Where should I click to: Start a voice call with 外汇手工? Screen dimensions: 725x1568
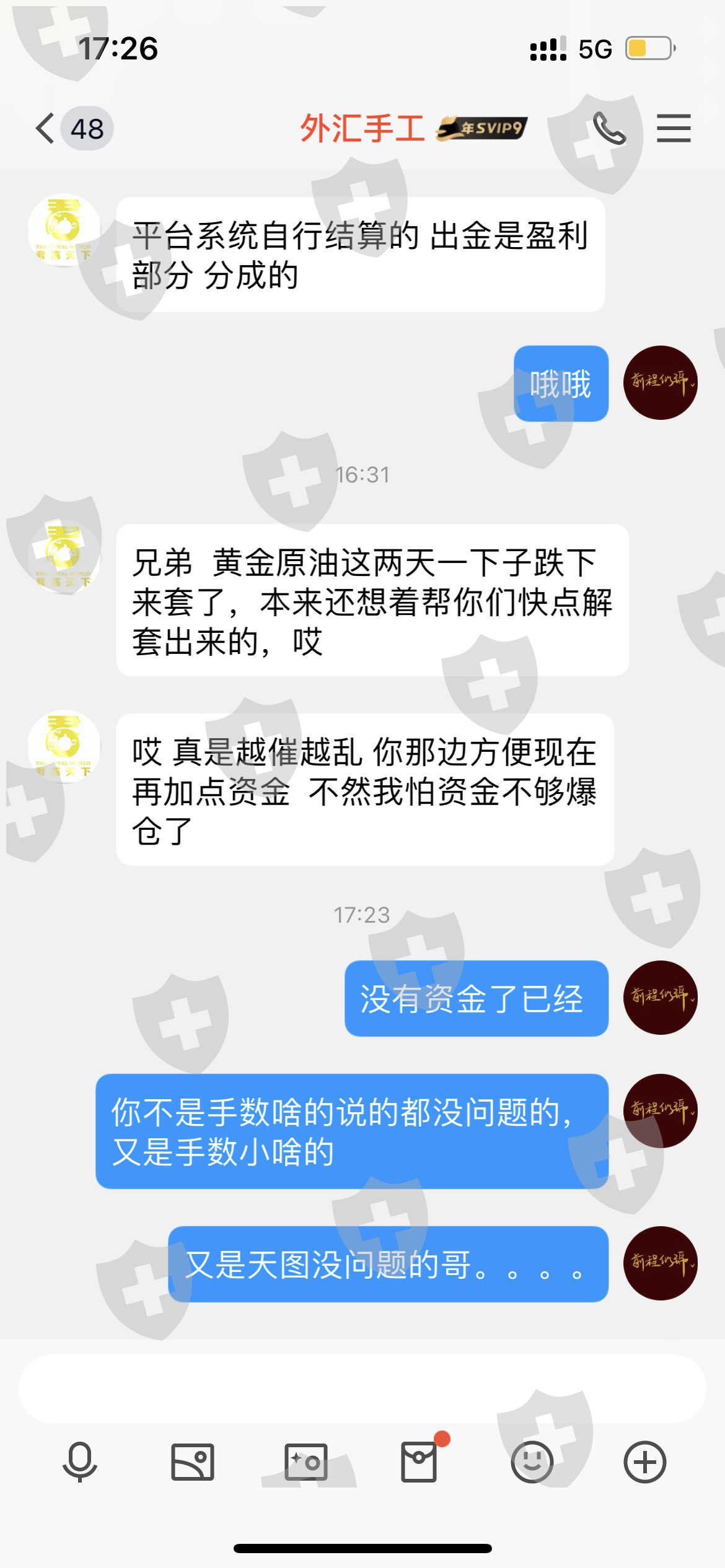coord(609,128)
